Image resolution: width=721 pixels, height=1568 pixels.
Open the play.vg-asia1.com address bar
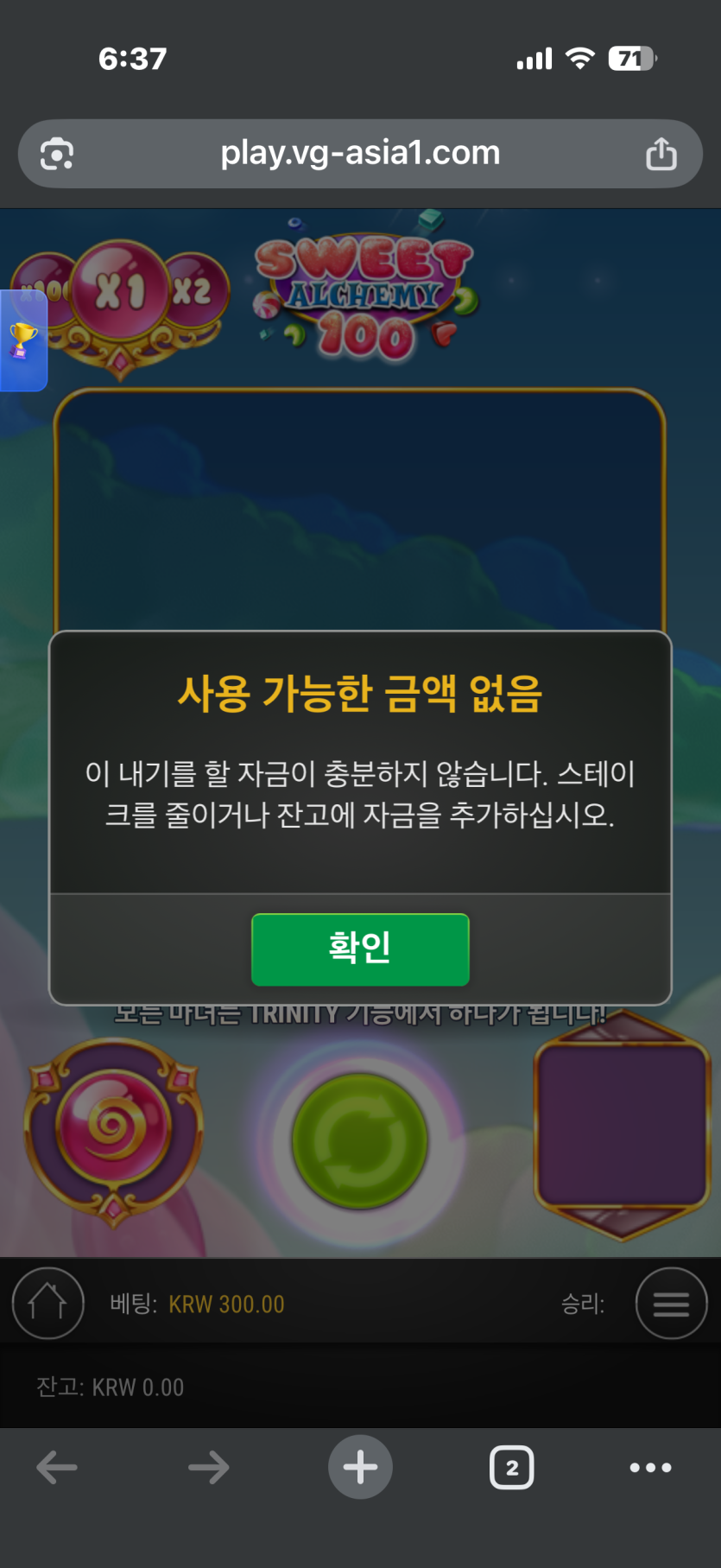(x=360, y=154)
